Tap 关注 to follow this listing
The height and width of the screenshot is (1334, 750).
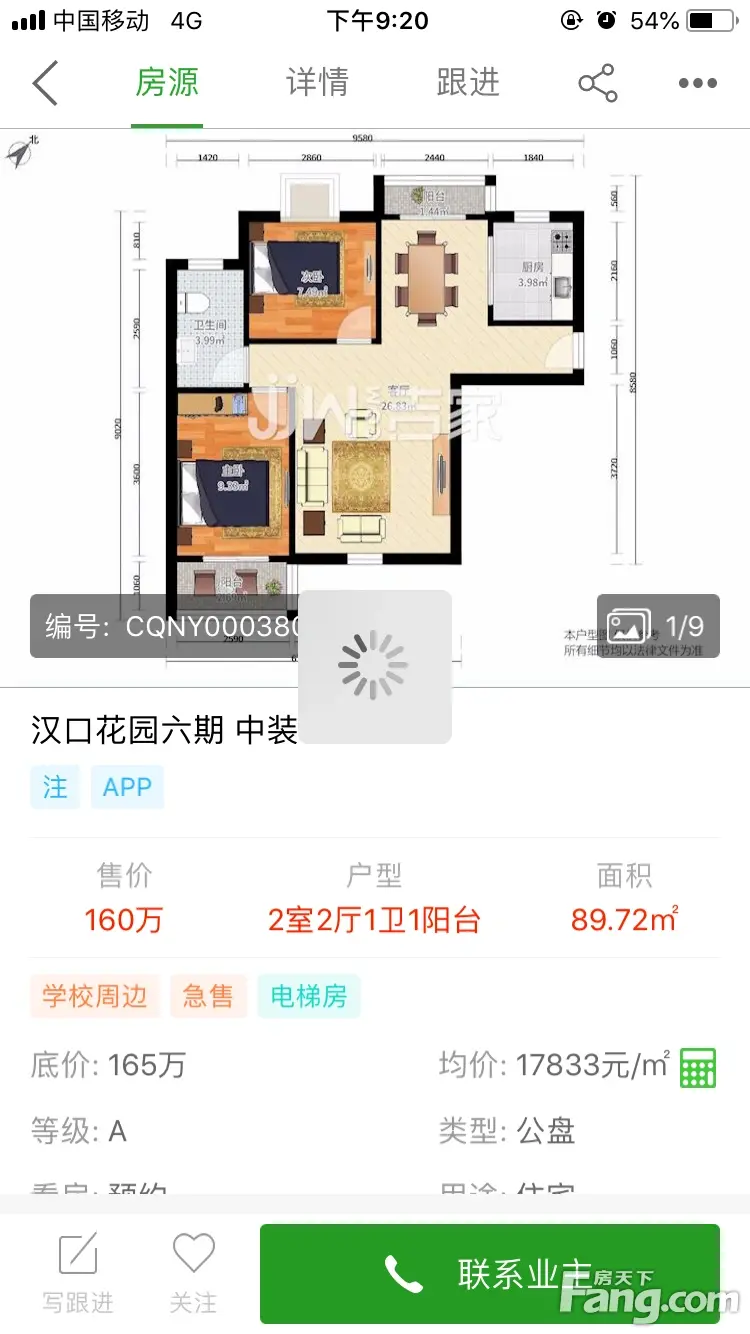(x=193, y=1273)
